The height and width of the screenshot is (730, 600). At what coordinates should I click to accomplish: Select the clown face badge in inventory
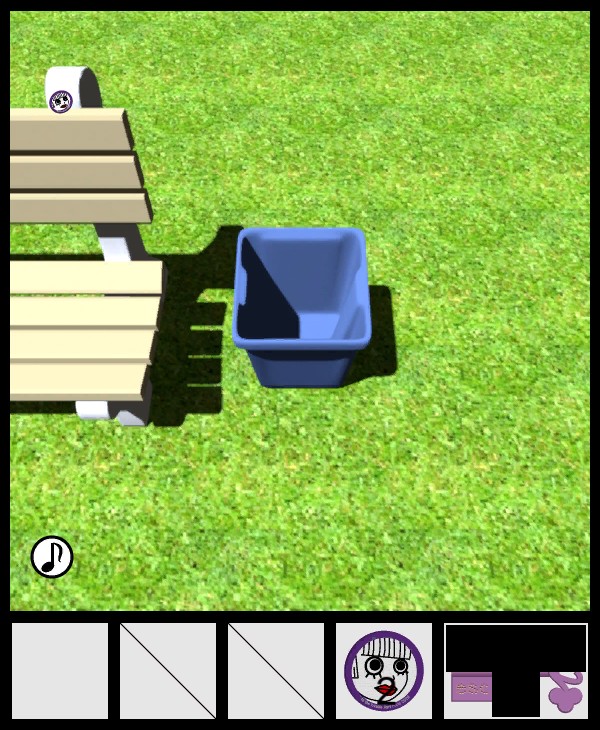[384, 671]
